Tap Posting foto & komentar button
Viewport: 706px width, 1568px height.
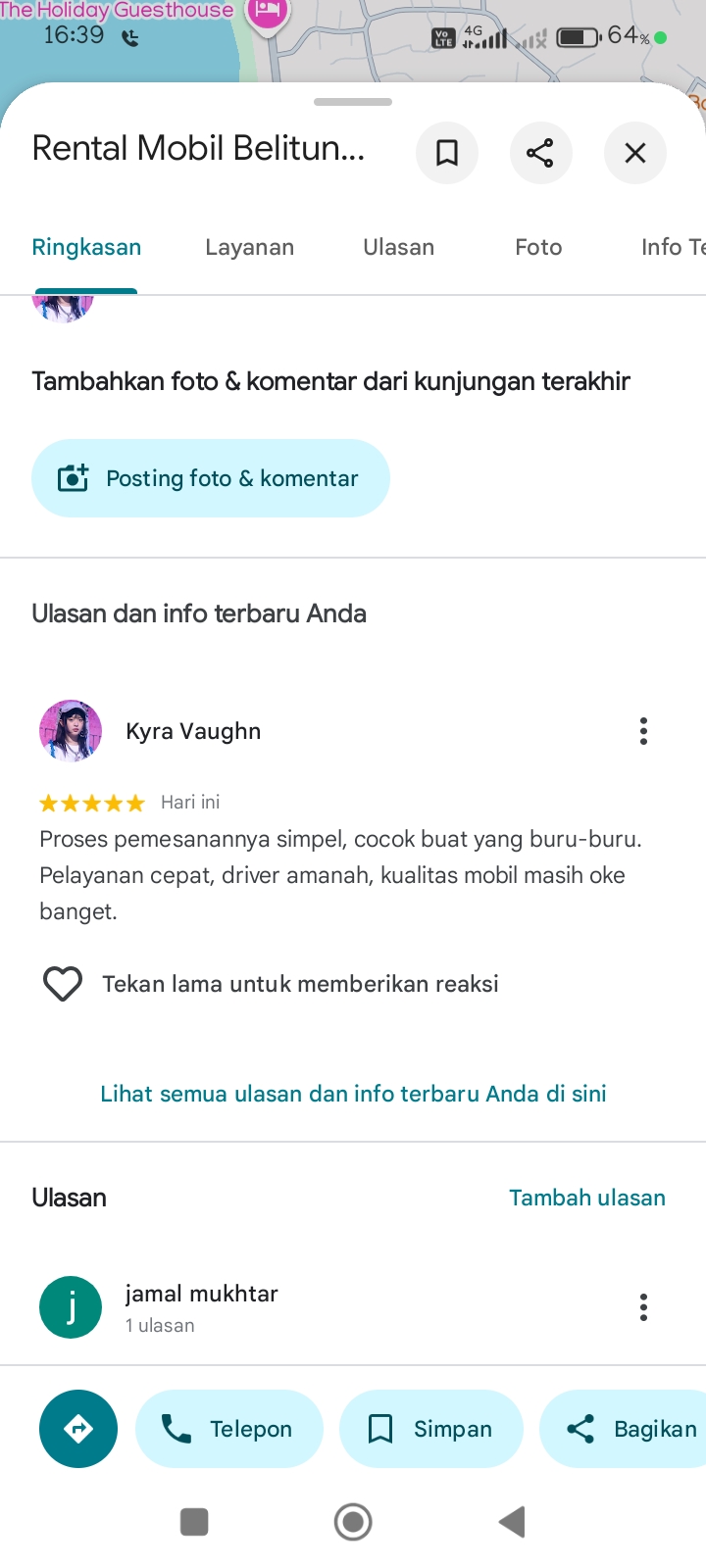click(211, 478)
